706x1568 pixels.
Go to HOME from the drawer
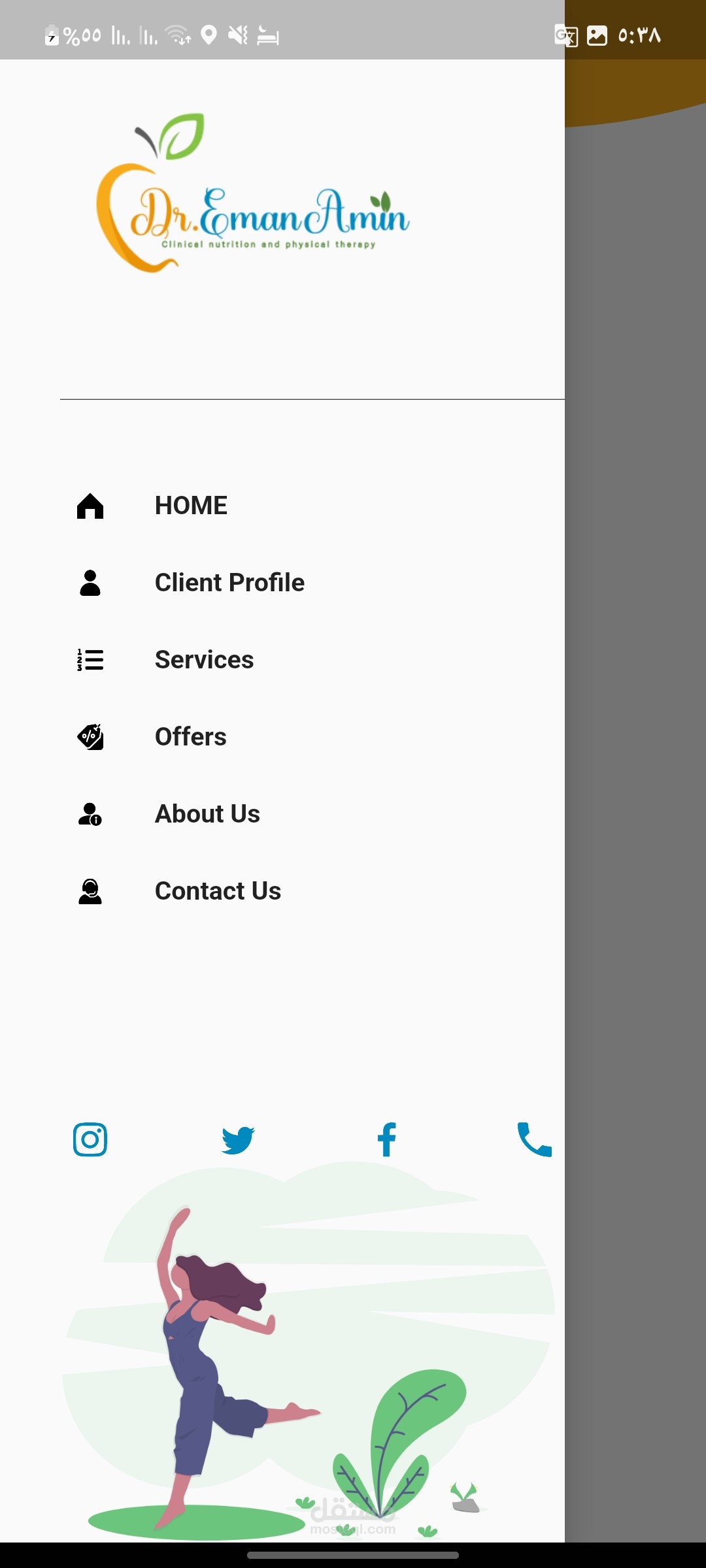point(191,506)
